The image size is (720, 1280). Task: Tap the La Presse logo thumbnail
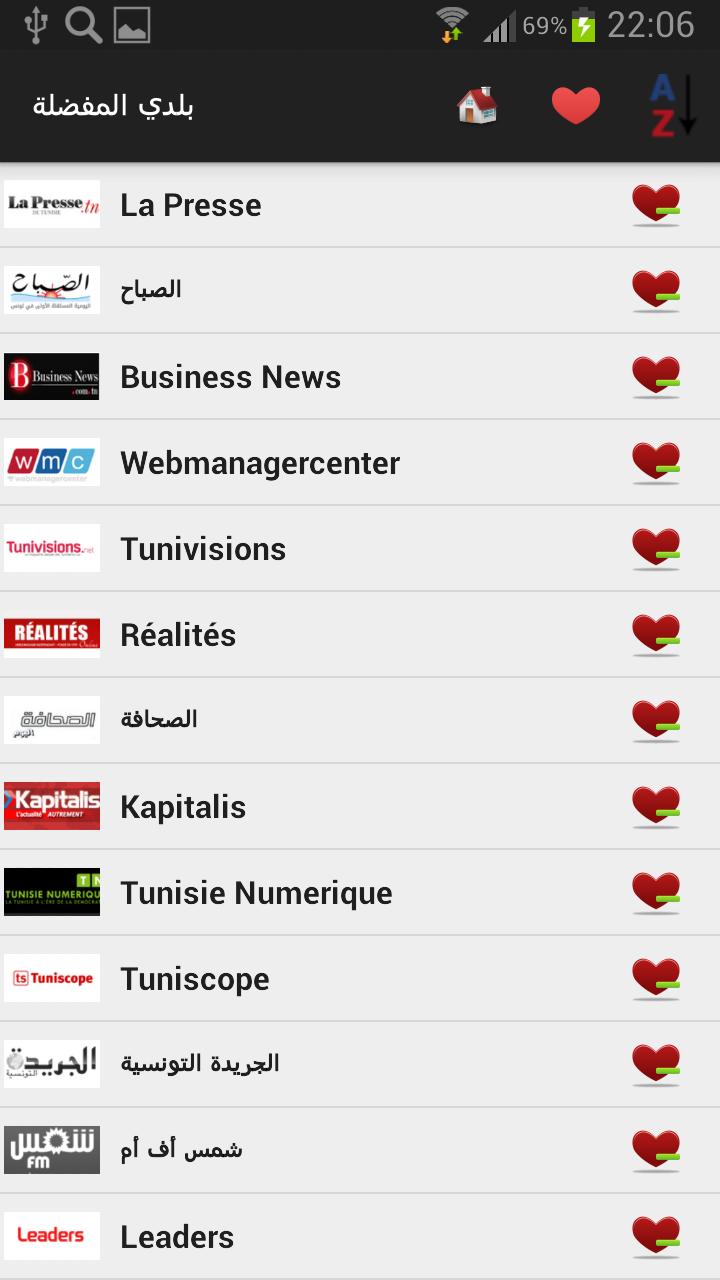point(52,204)
